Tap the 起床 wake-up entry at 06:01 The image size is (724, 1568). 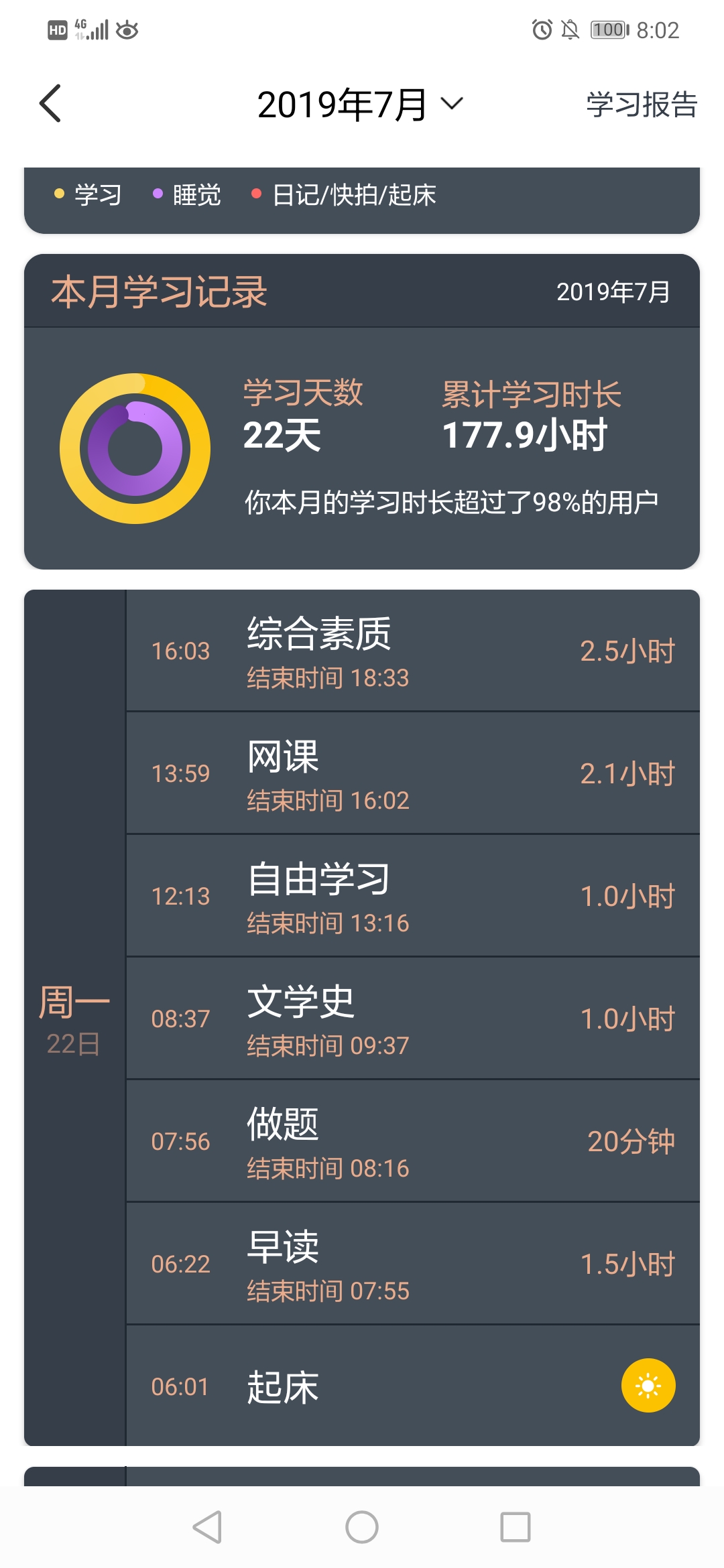tap(413, 1386)
